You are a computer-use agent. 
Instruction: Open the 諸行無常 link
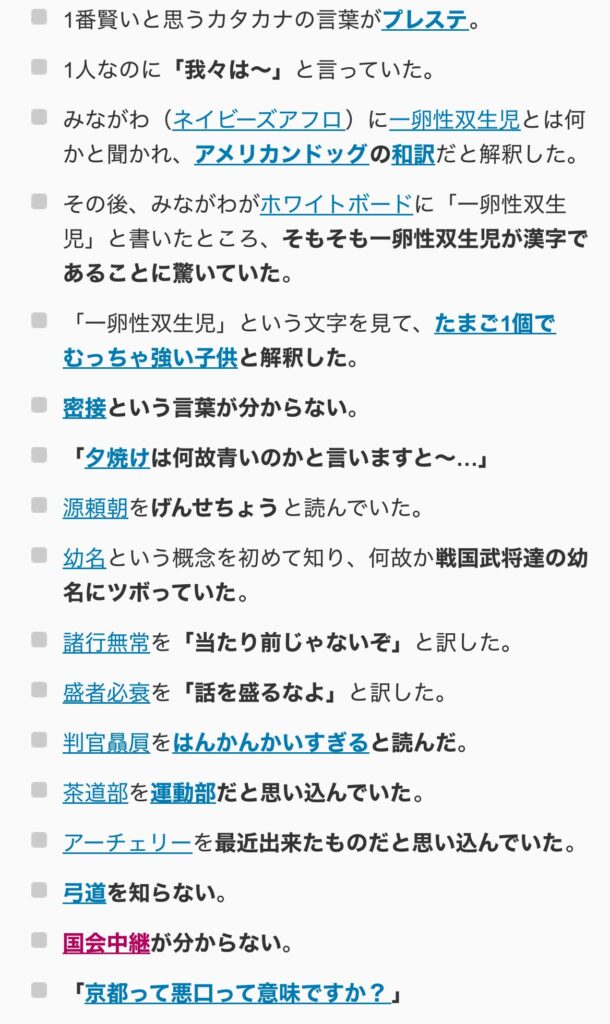(106, 643)
